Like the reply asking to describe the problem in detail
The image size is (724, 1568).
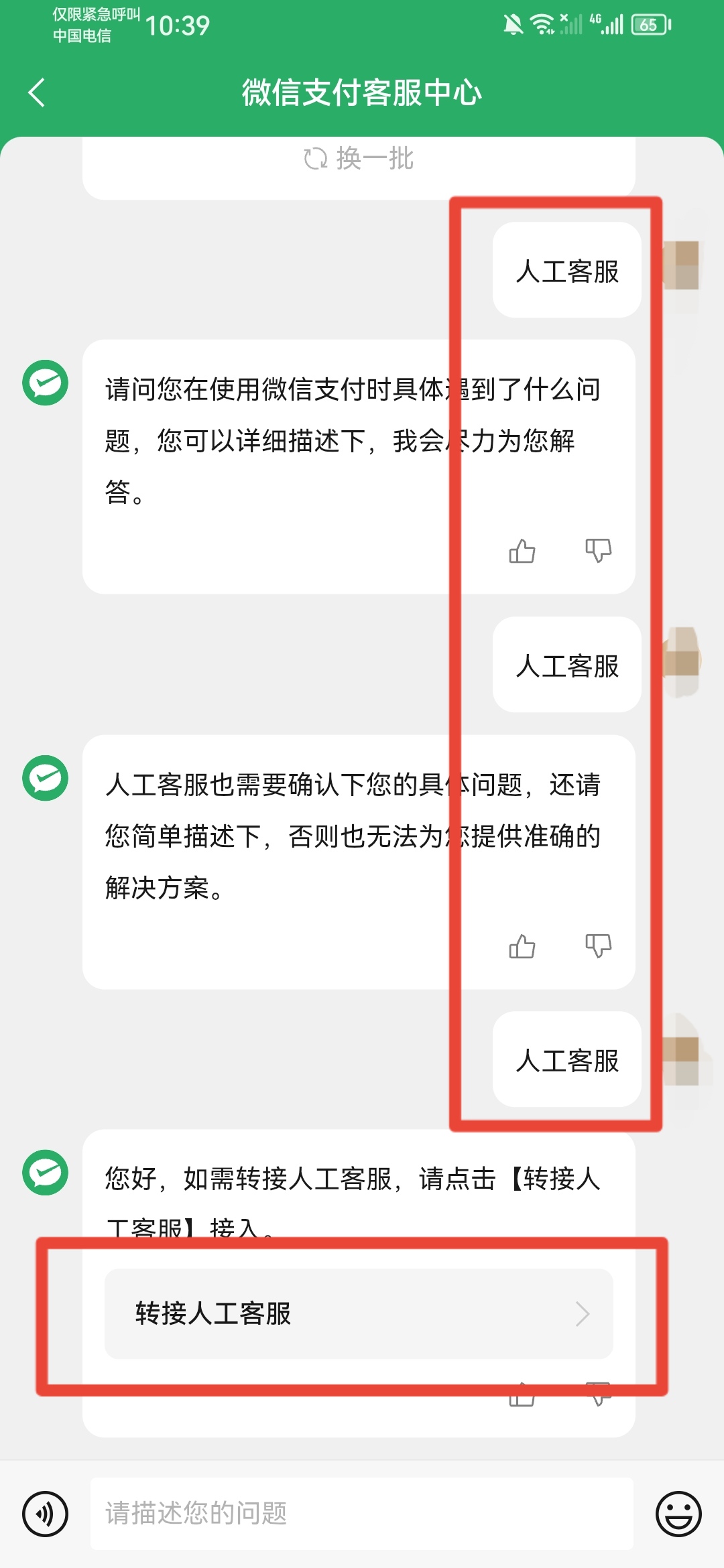pyautogui.click(x=522, y=551)
